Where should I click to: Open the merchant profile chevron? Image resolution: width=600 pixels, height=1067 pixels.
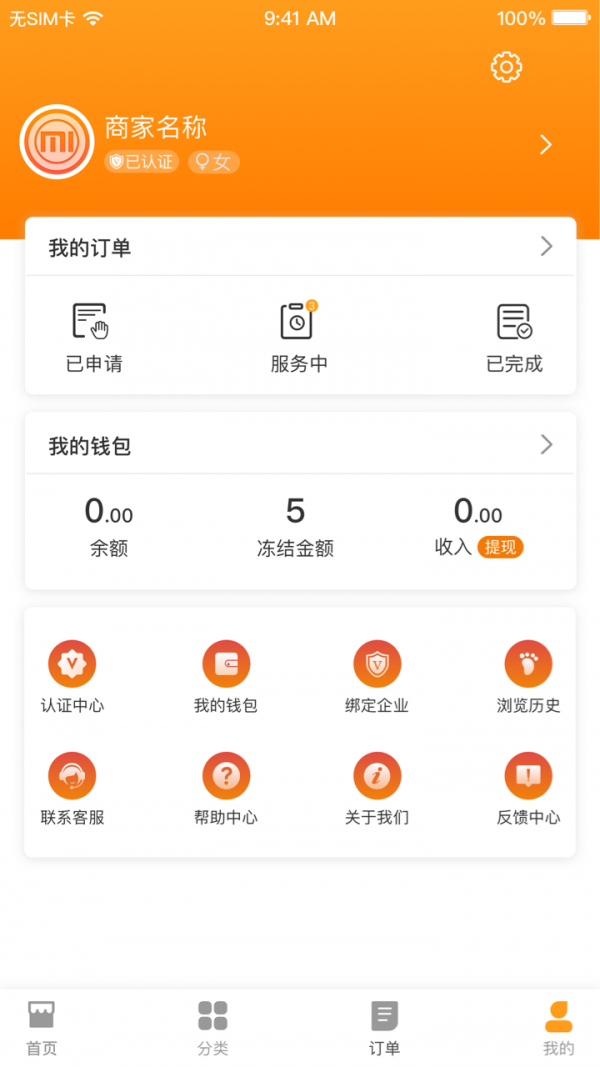[x=546, y=145]
